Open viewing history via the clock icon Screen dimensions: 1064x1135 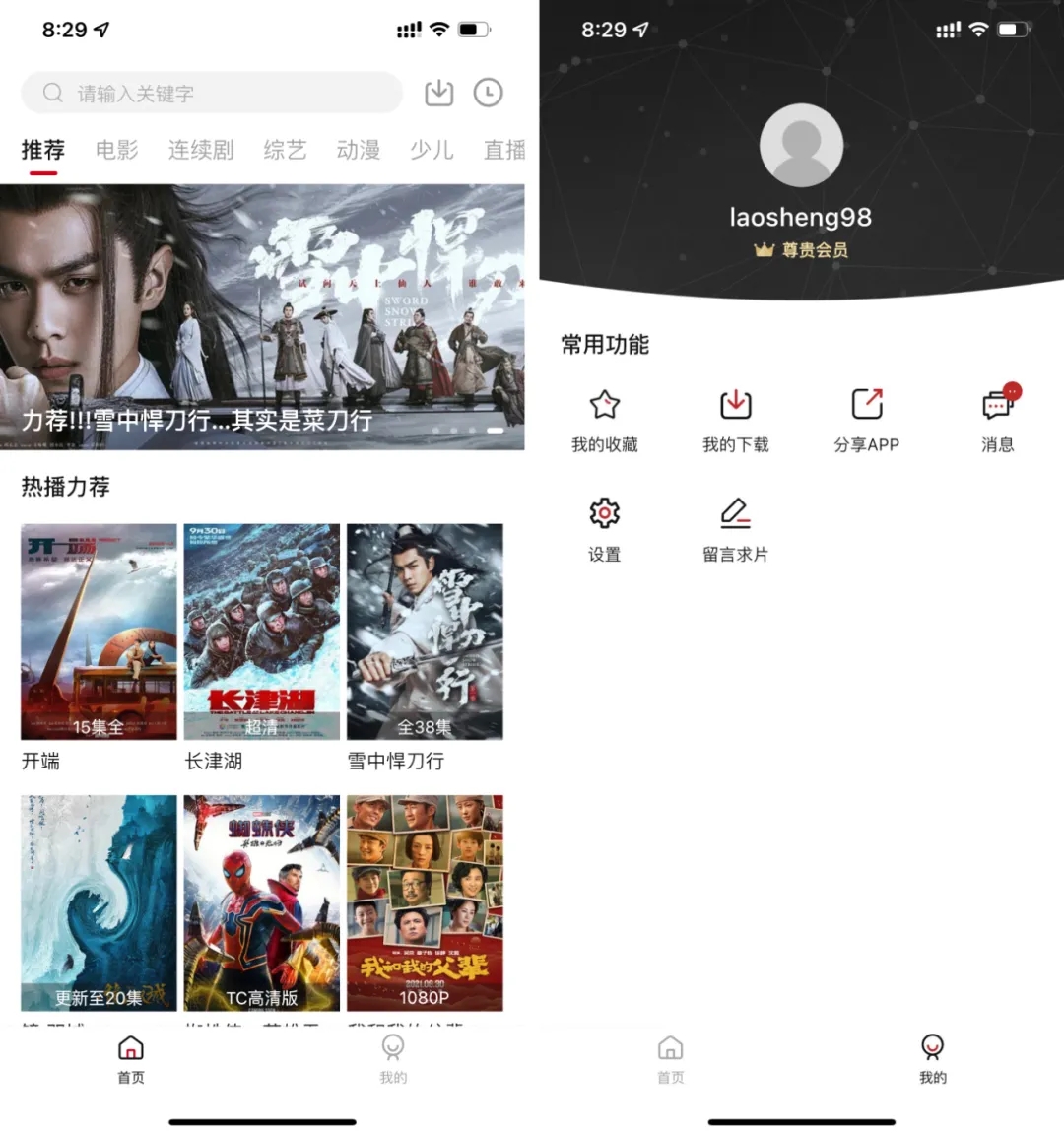click(490, 92)
